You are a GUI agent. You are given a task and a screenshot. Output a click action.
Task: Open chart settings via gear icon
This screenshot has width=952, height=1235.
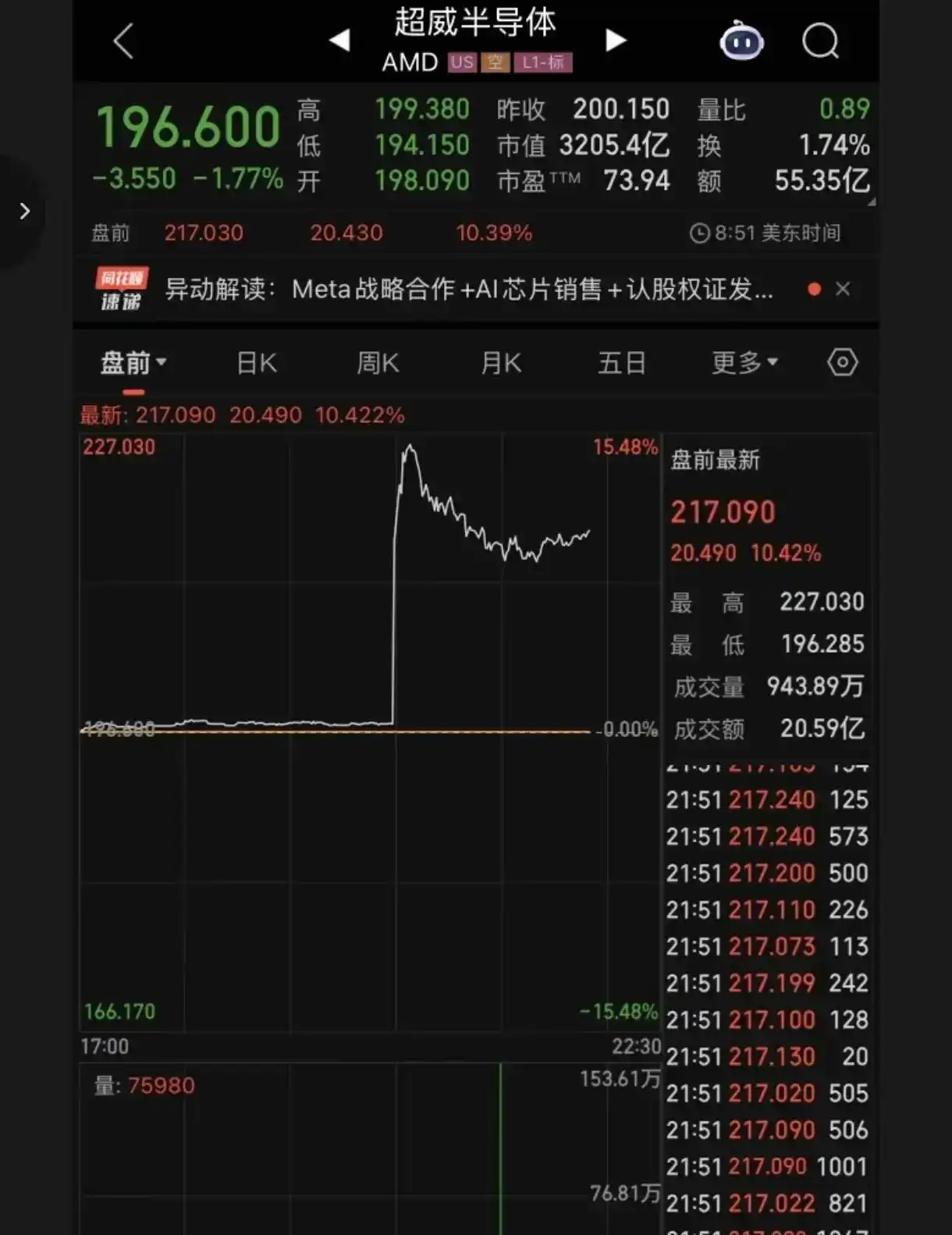point(843,362)
